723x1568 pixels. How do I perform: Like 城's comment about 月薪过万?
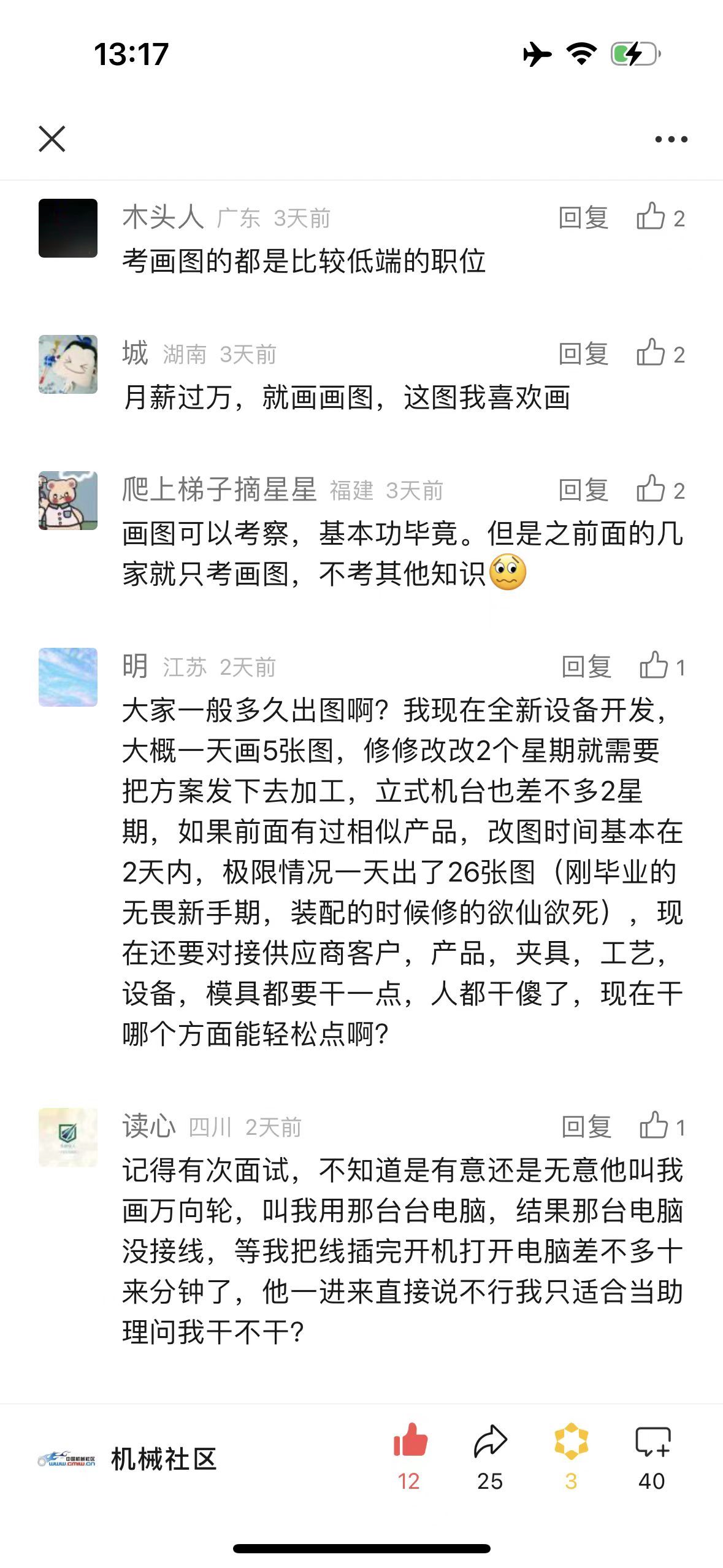pos(660,353)
